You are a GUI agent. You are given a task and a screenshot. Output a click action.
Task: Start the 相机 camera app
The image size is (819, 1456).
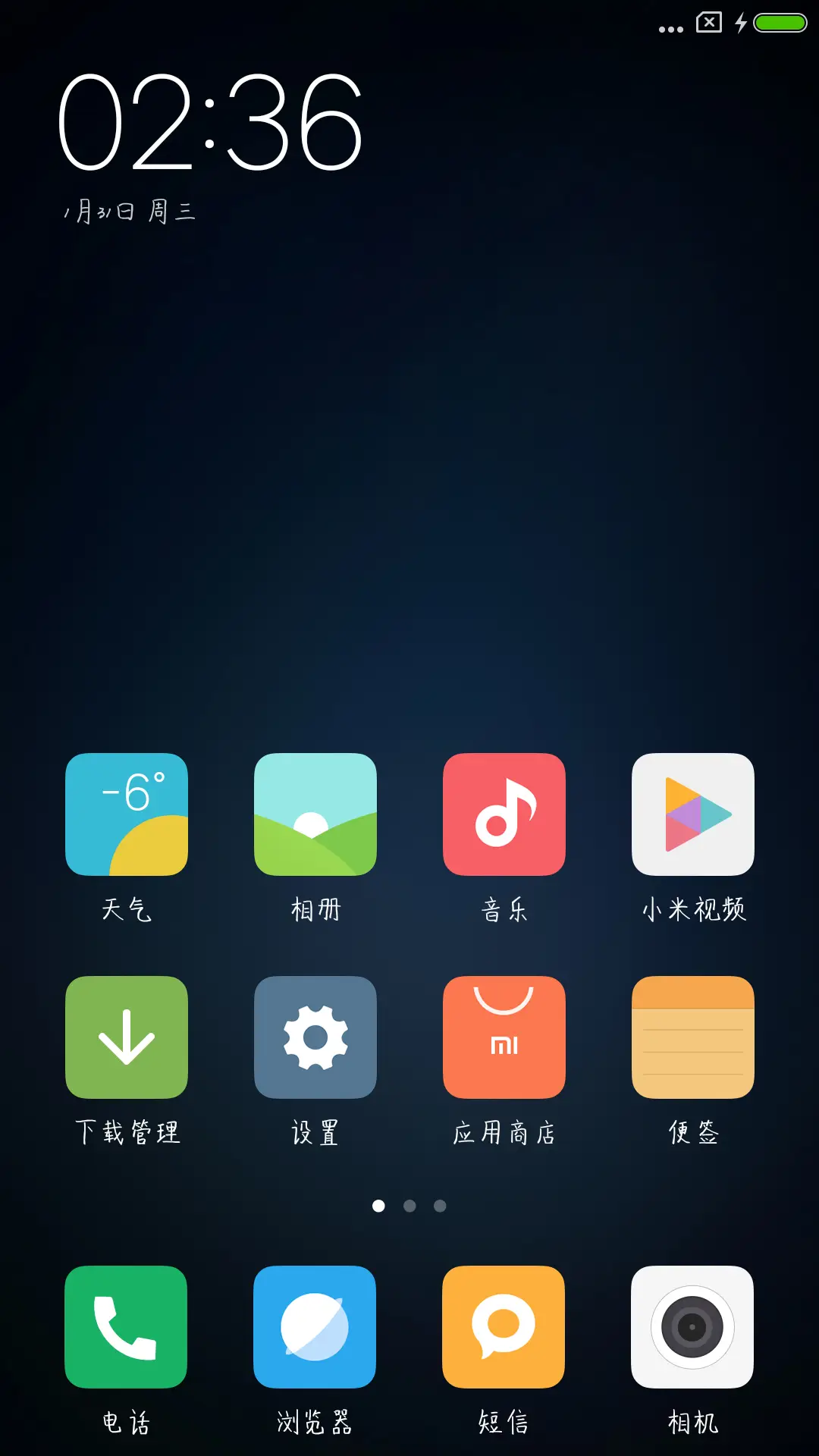click(x=693, y=1327)
